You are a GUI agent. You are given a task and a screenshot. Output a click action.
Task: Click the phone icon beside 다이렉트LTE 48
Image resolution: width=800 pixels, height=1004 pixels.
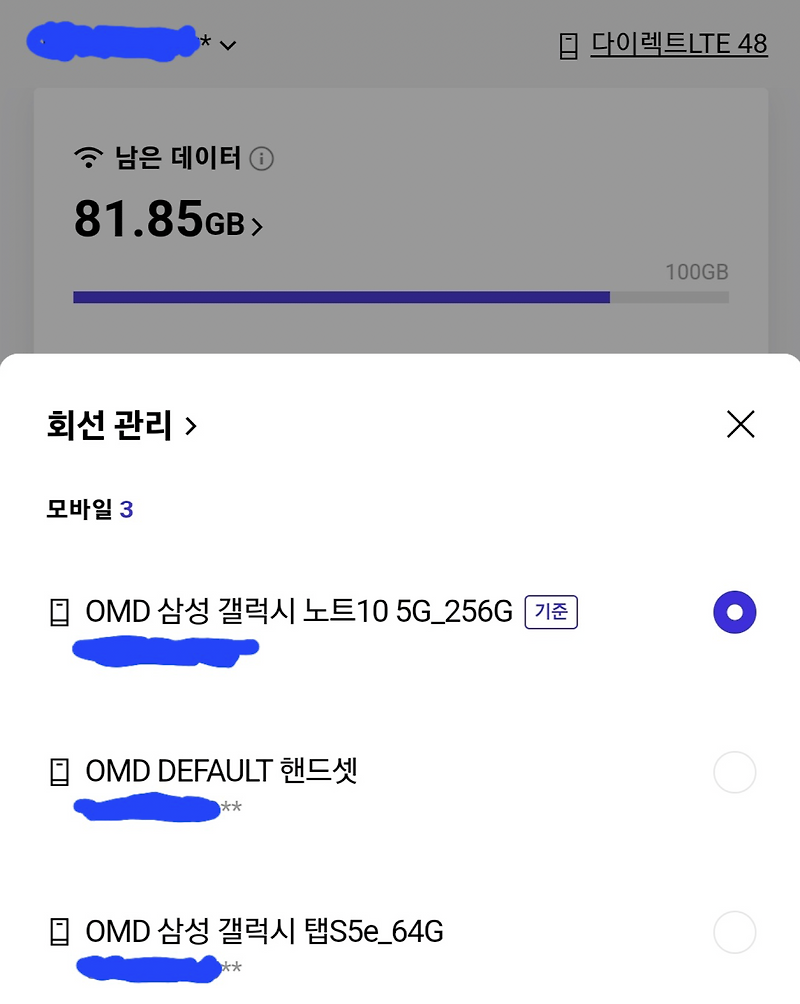(566, 43)
